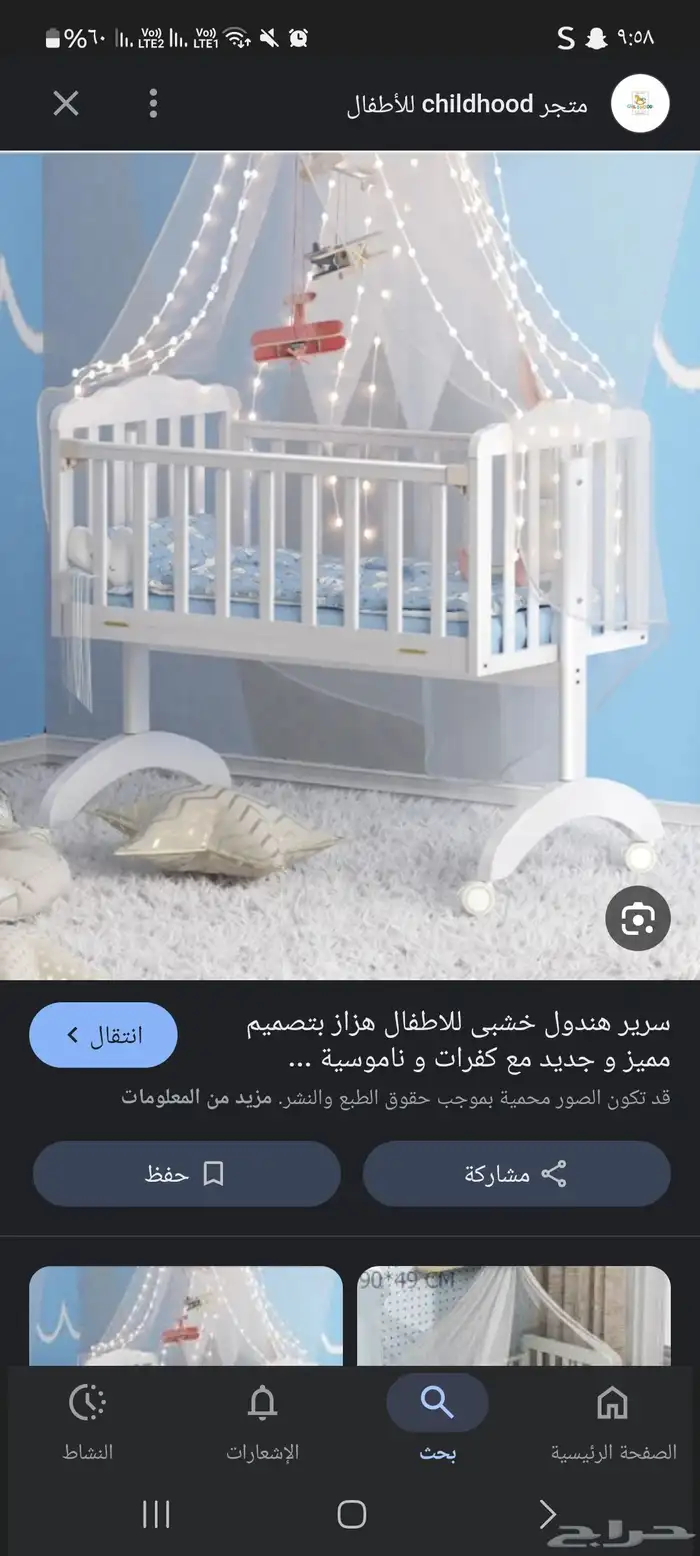Share this image via مشاركة
The image size is (700, 1556).
(x=516, y=1173)
